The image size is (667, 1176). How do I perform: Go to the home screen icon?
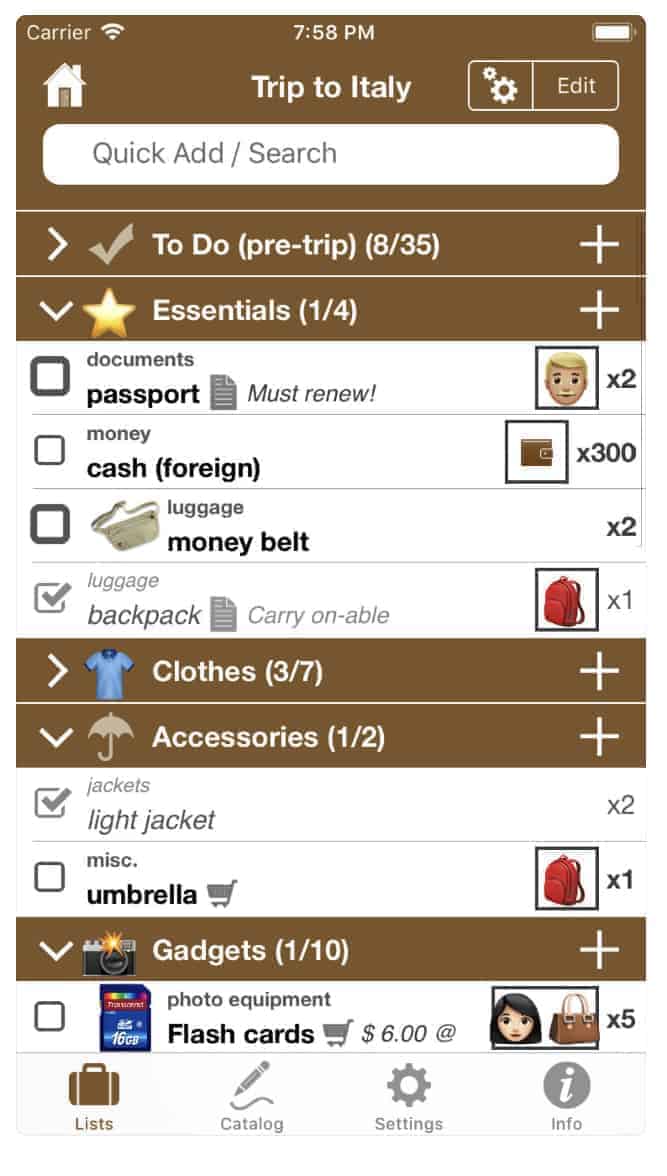coord(64,86)
